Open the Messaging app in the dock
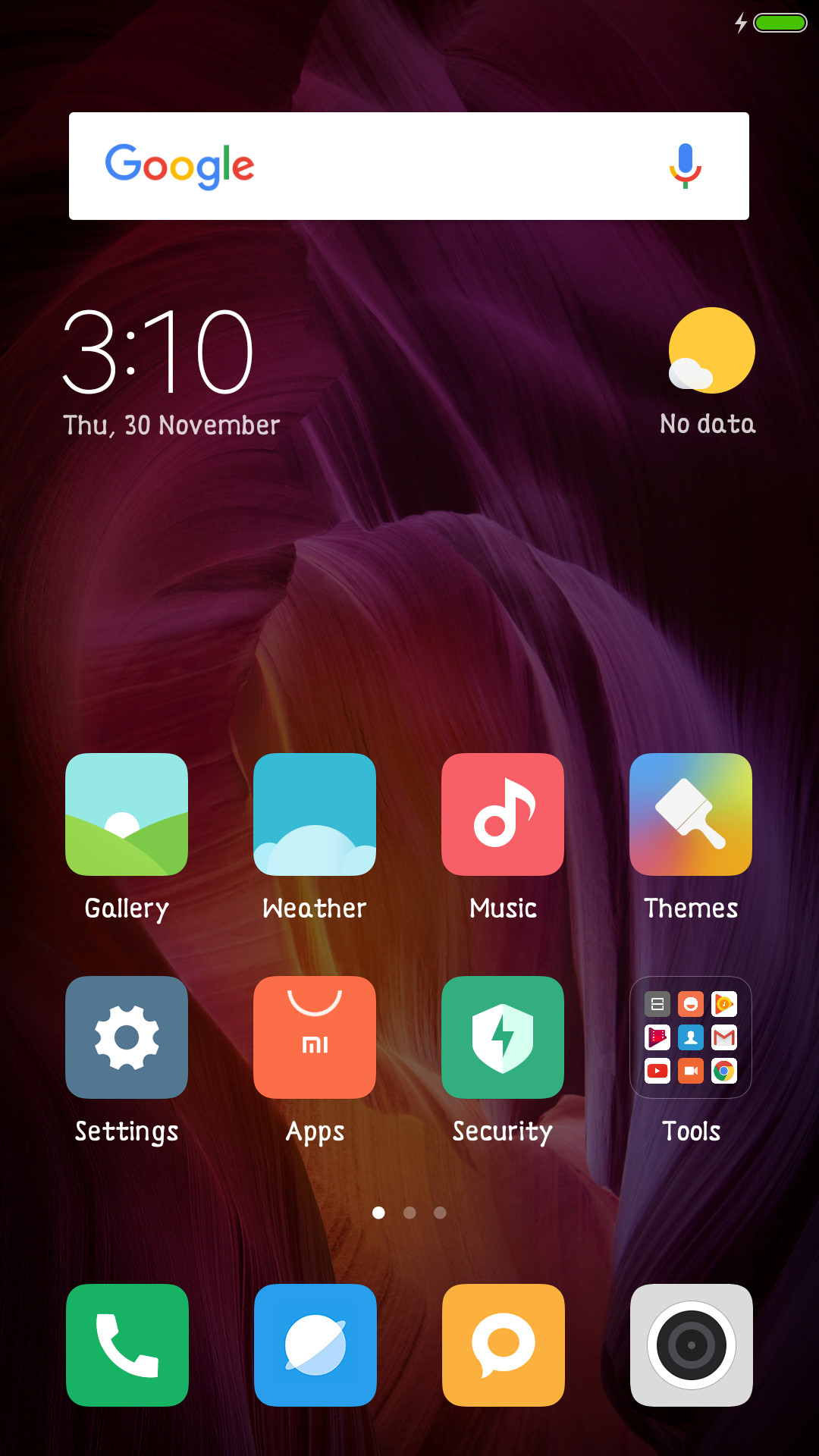The image size is (819, 1456). click(x=504, y=1345)
